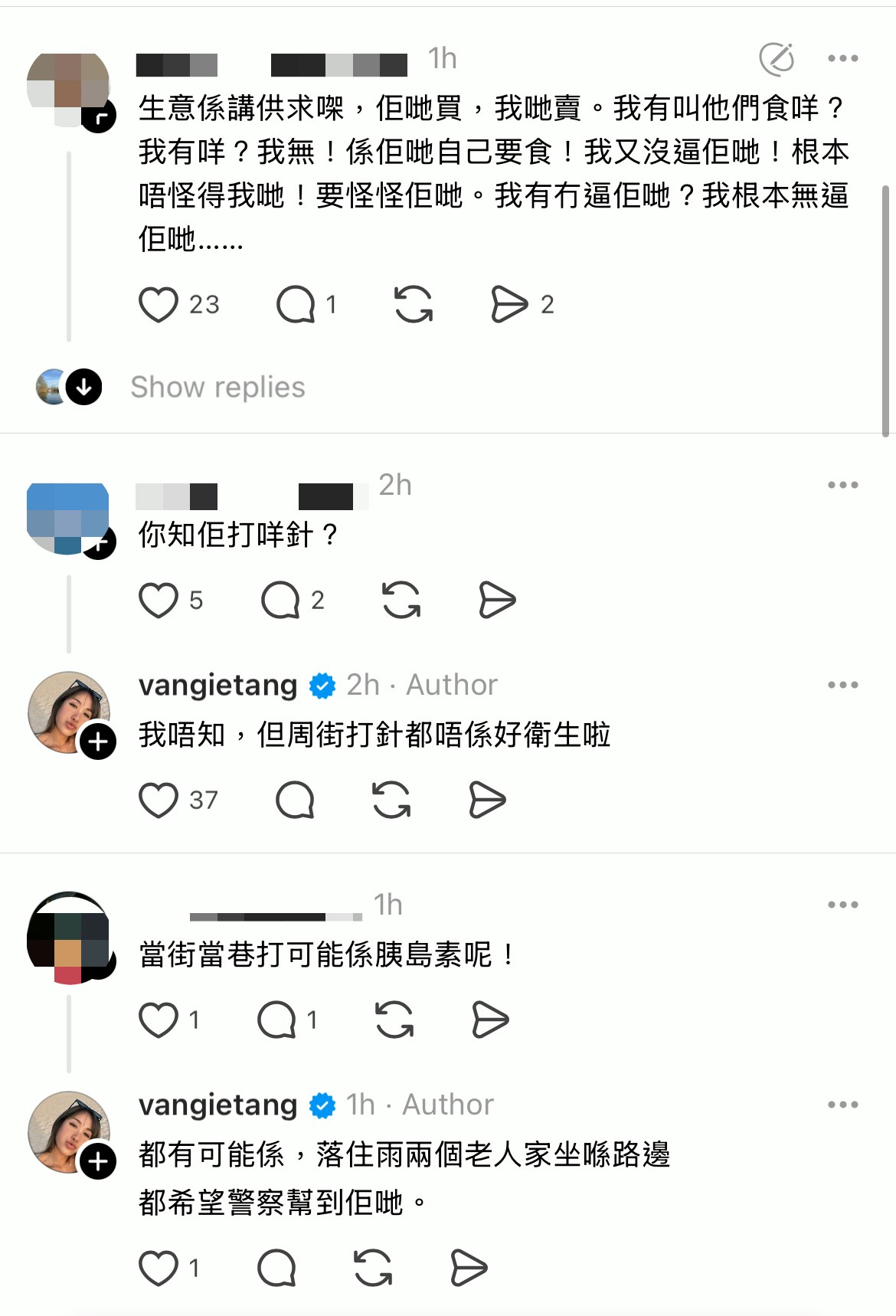Like vangietang's '都有可能係' reply
This screenshot has height=1316, width=896.
(159, 1269)
